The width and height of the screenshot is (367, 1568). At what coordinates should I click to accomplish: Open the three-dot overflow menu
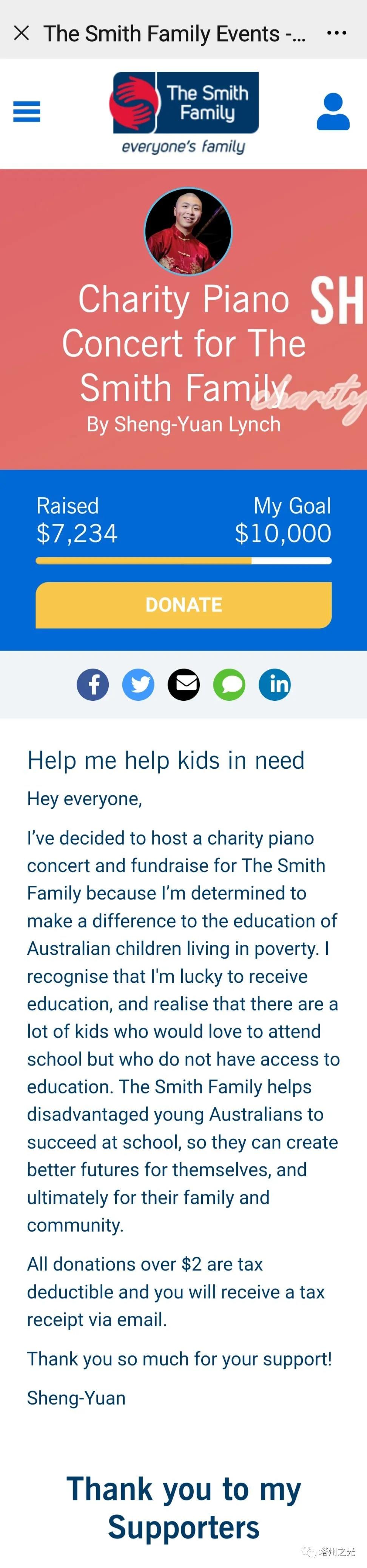[336, 33]
